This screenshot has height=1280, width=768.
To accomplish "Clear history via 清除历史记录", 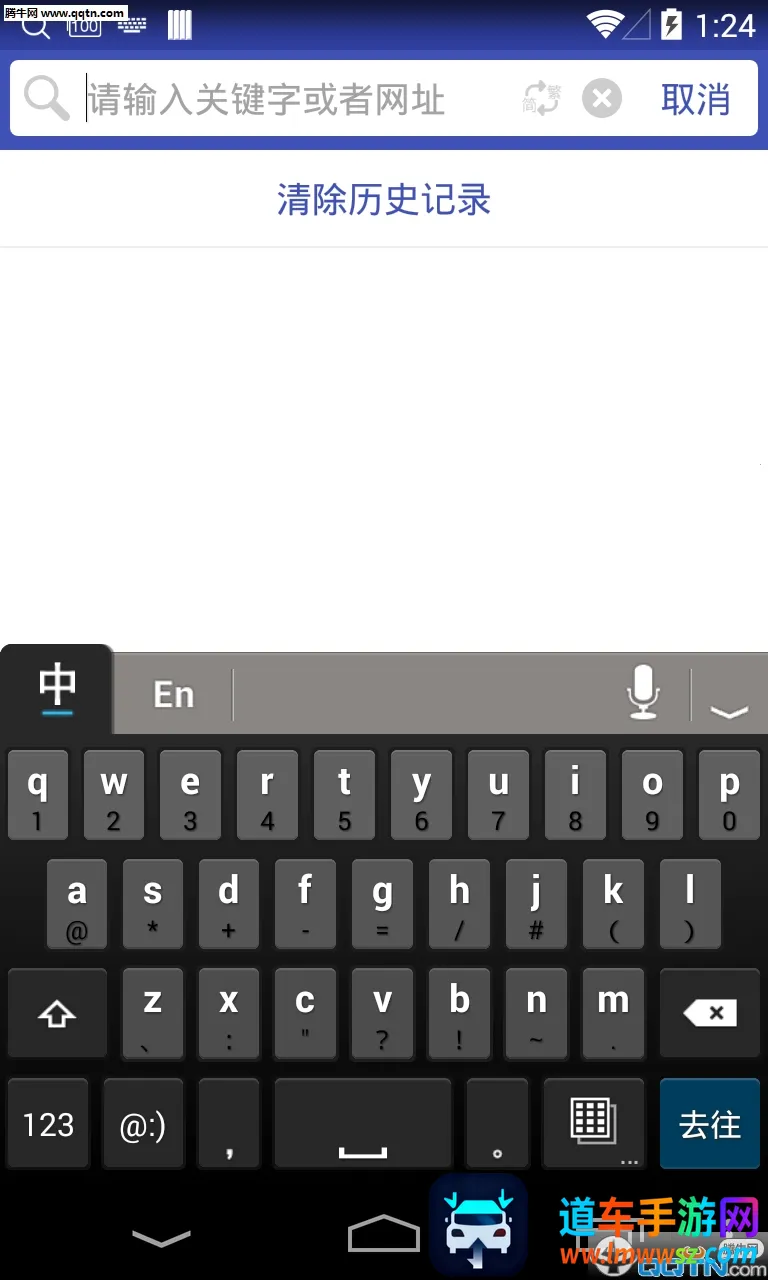I will coord(384,200).
